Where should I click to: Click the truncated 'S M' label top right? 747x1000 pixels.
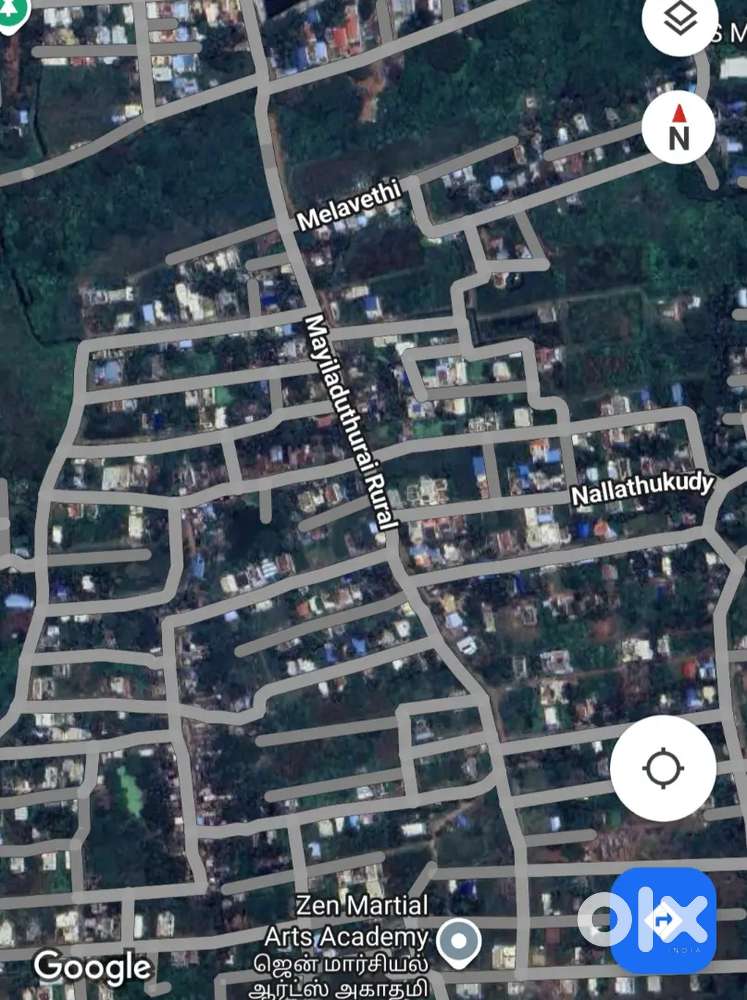728,31
